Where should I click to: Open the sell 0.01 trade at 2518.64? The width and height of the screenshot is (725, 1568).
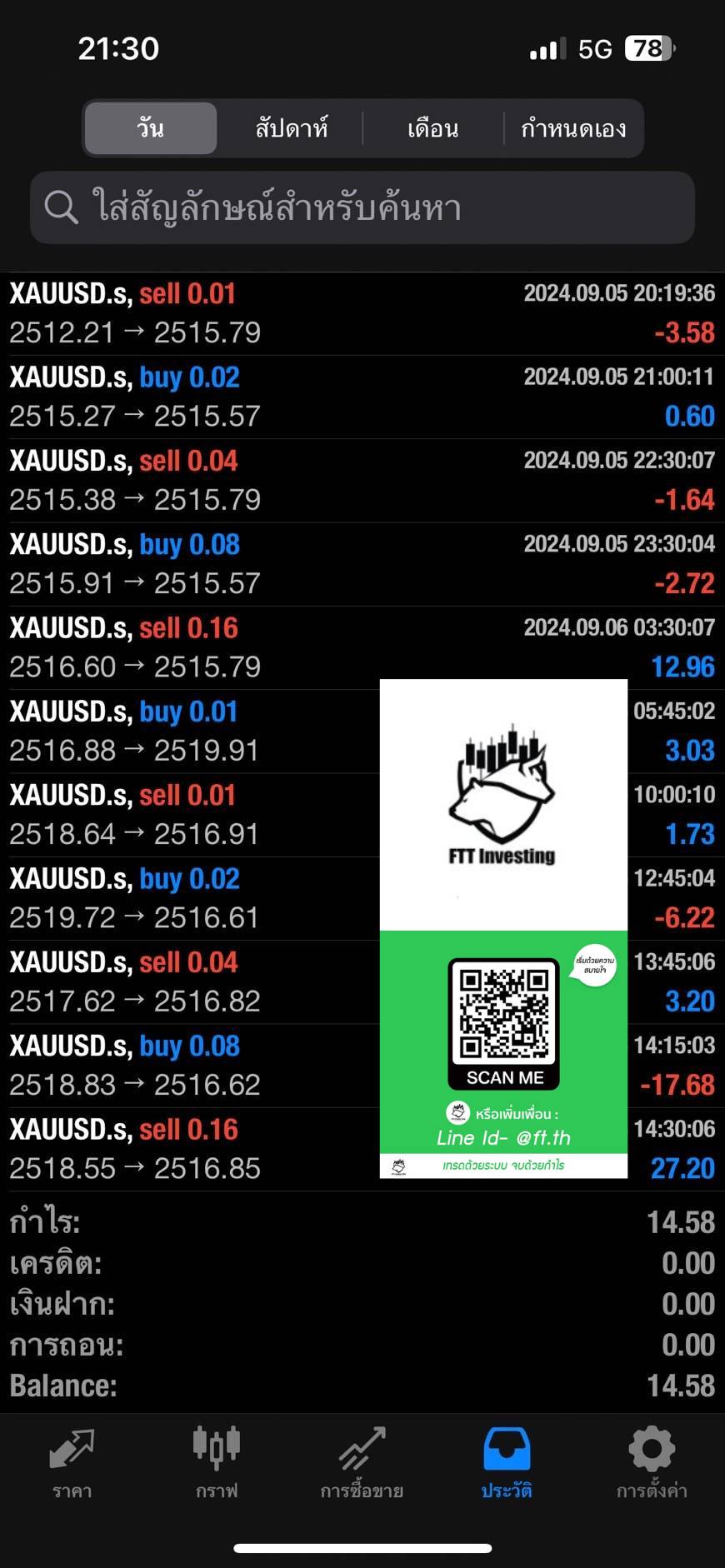[x=190, y=815]
